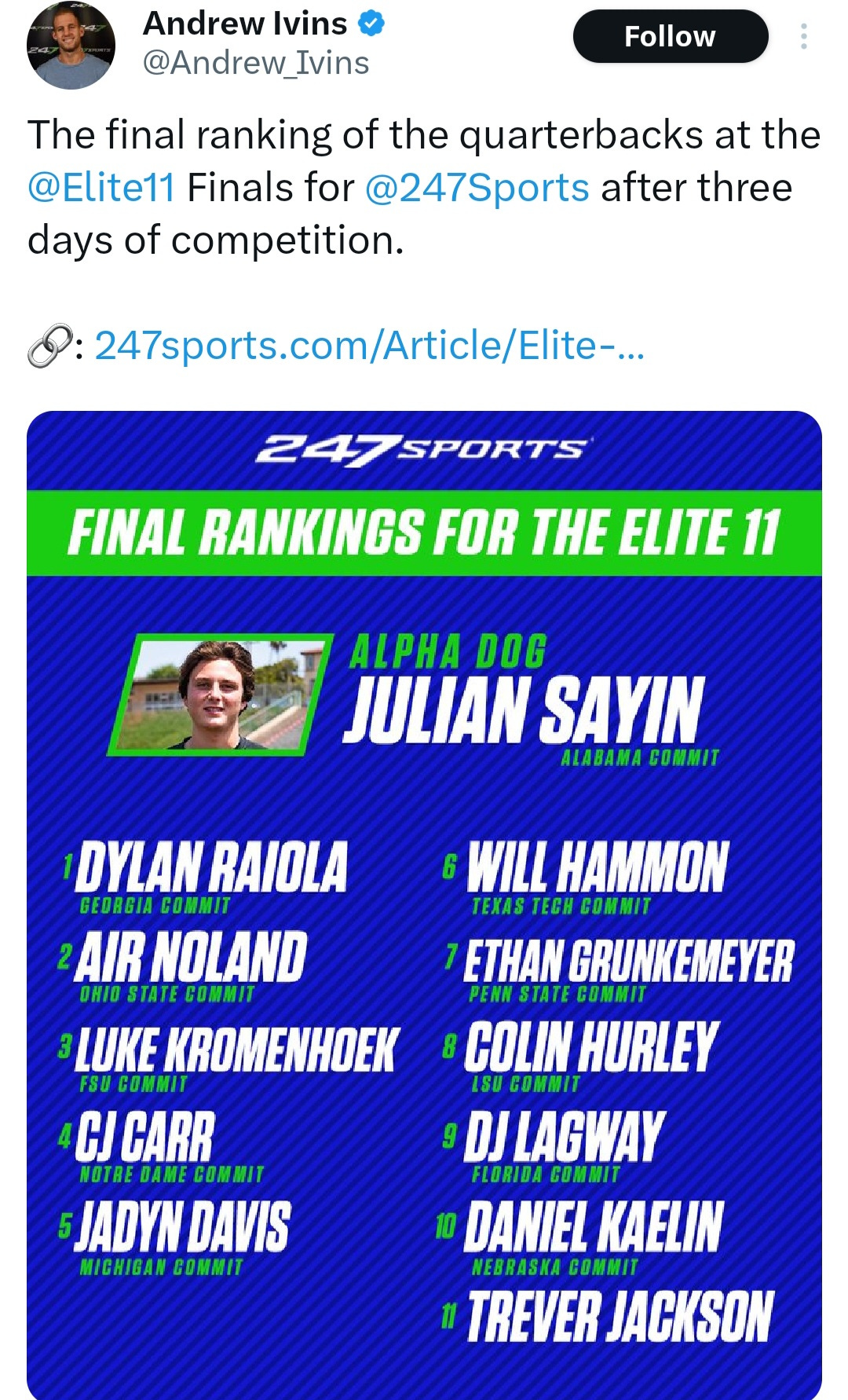
Task: Open the tweet's overflow menu
Action: [x=803, y=36]
